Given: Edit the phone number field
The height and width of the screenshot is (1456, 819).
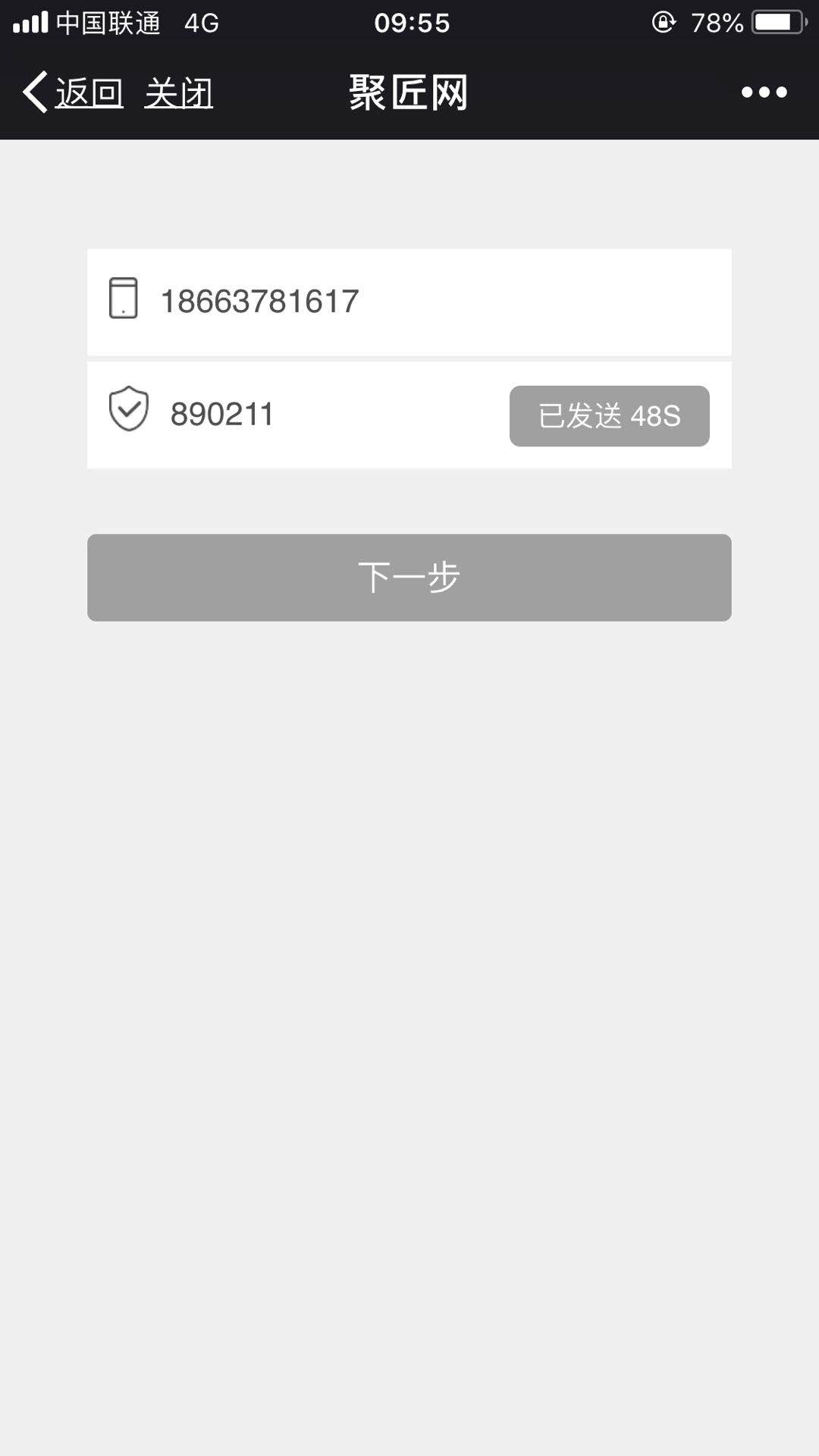Looking at the screenshot, I should click(x=409, y=302).
